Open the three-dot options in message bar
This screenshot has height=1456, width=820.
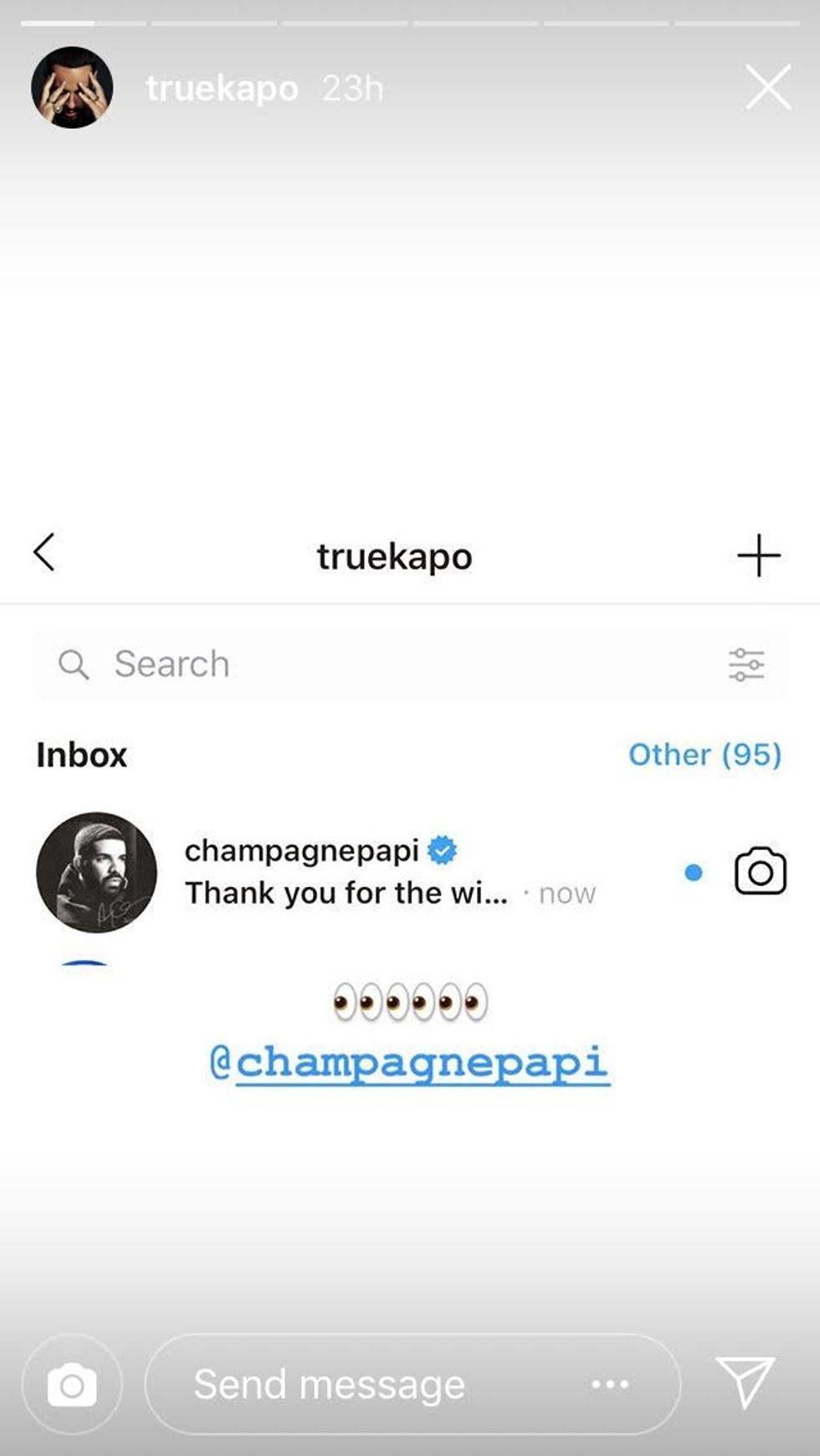[610, 1385]
